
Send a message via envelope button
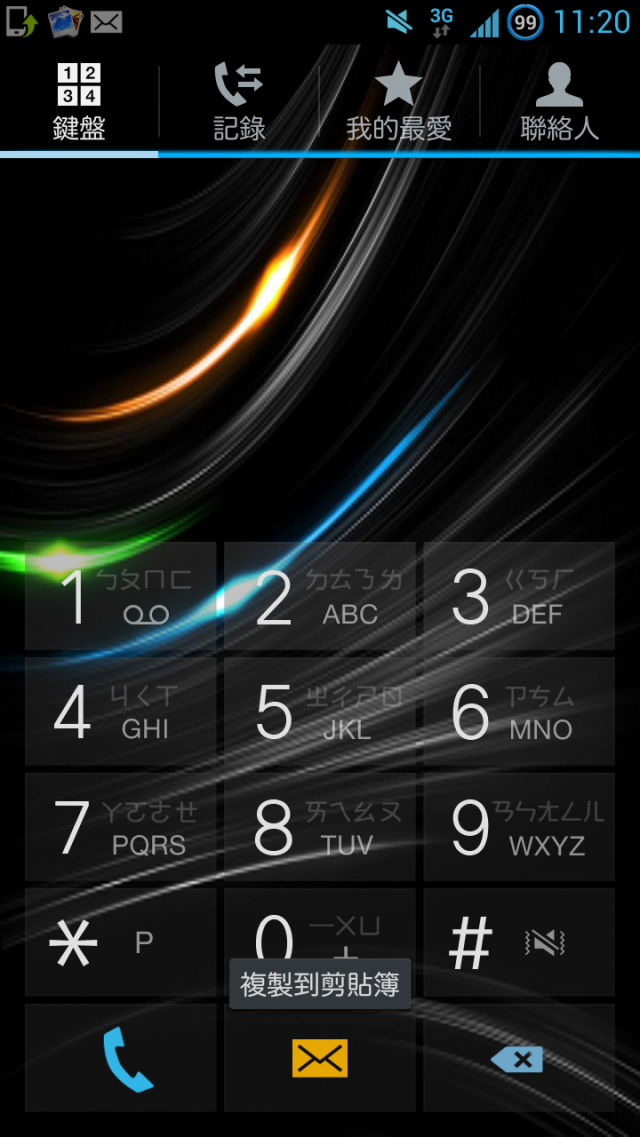click(319, 1058)
